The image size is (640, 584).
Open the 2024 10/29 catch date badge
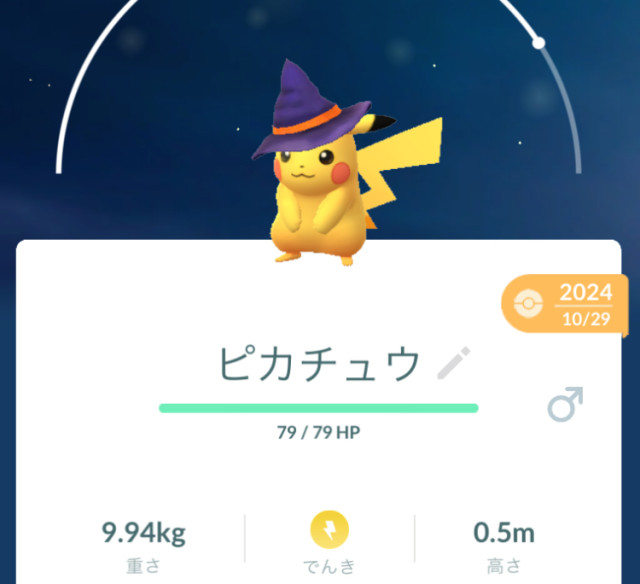click(x=570, y=304)
